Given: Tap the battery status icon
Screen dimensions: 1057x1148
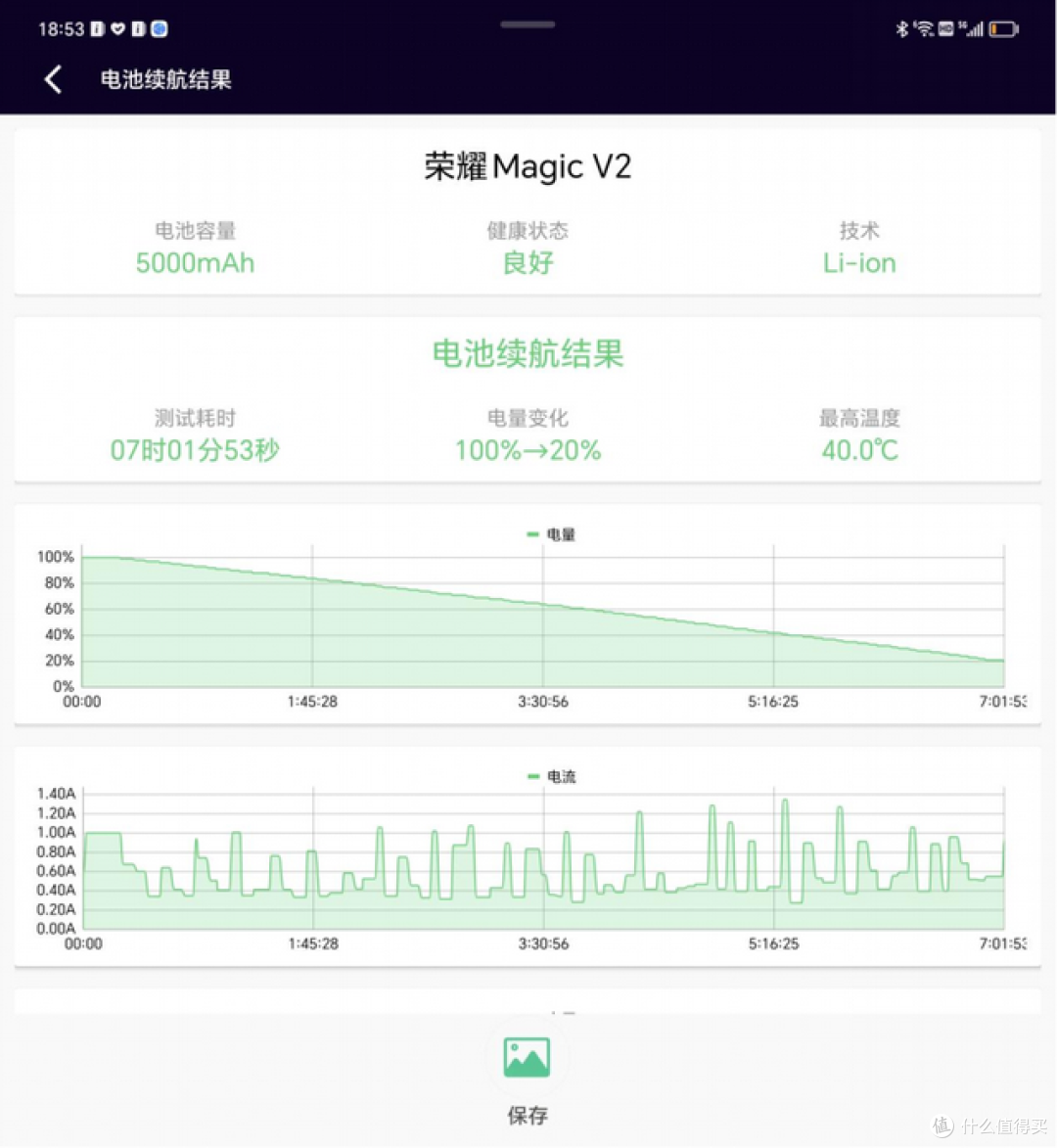Looking at the screenshot, I should (1003, 29).
